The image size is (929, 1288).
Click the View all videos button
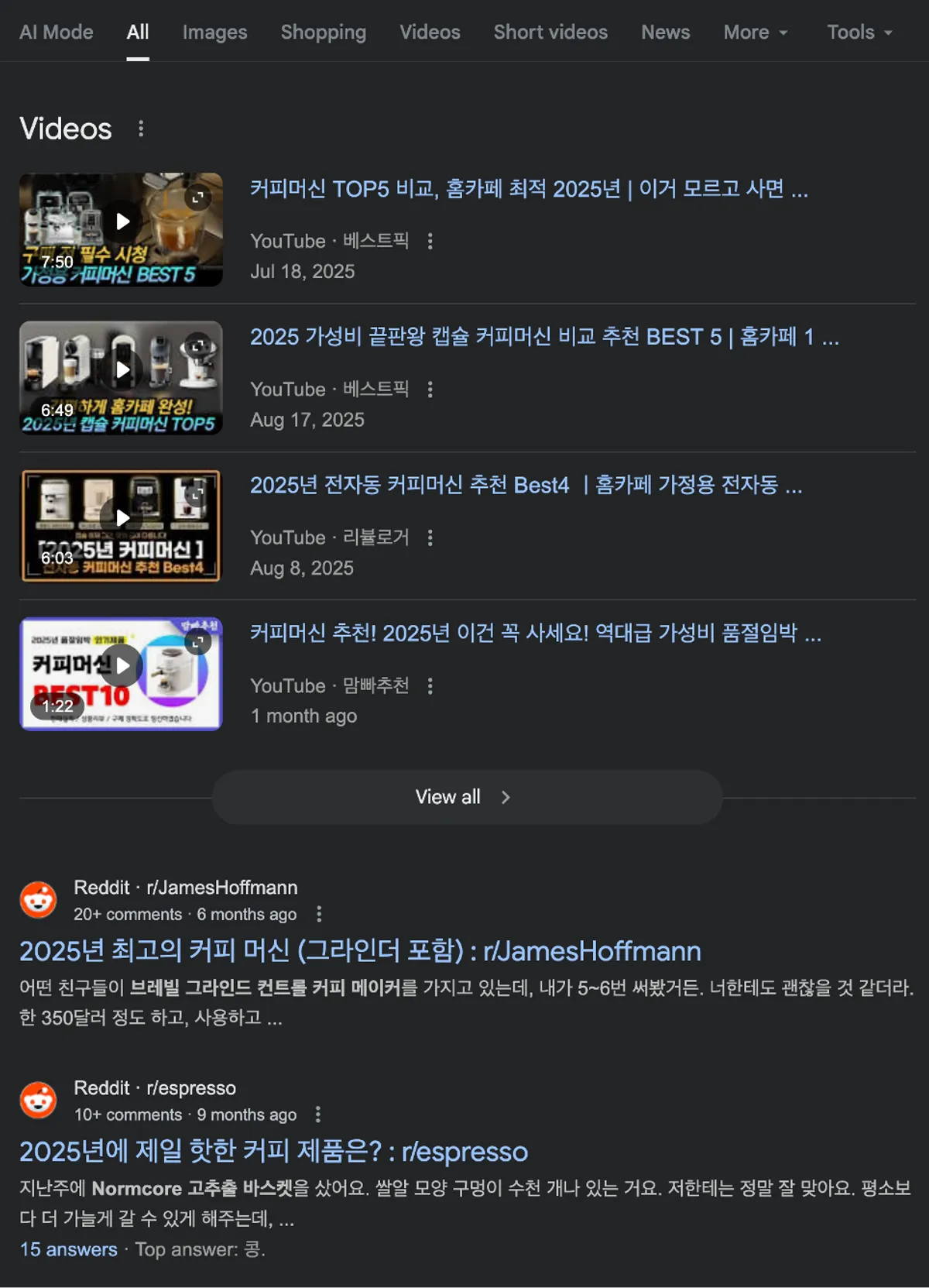click(x=464, y=796)
